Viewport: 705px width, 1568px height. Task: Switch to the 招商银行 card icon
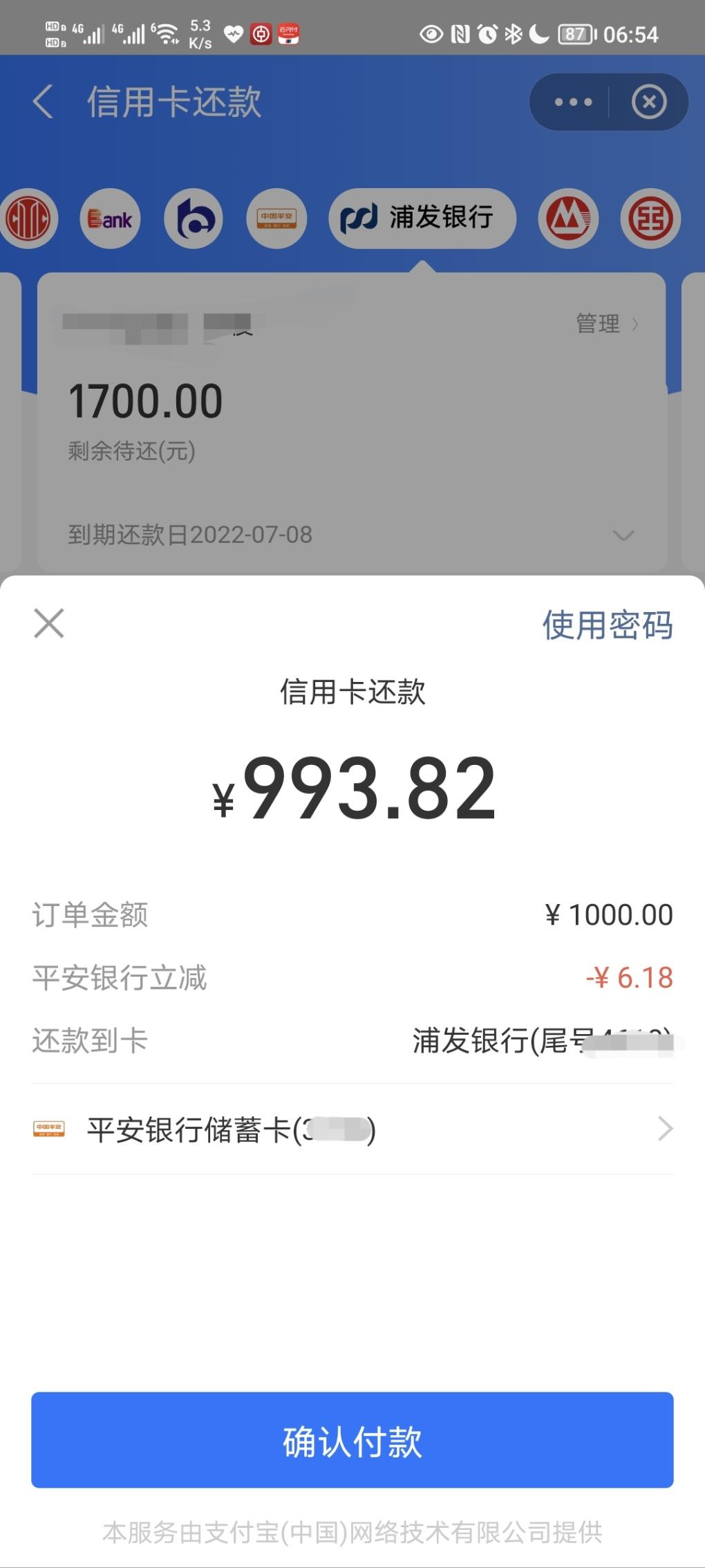[568, 219]
